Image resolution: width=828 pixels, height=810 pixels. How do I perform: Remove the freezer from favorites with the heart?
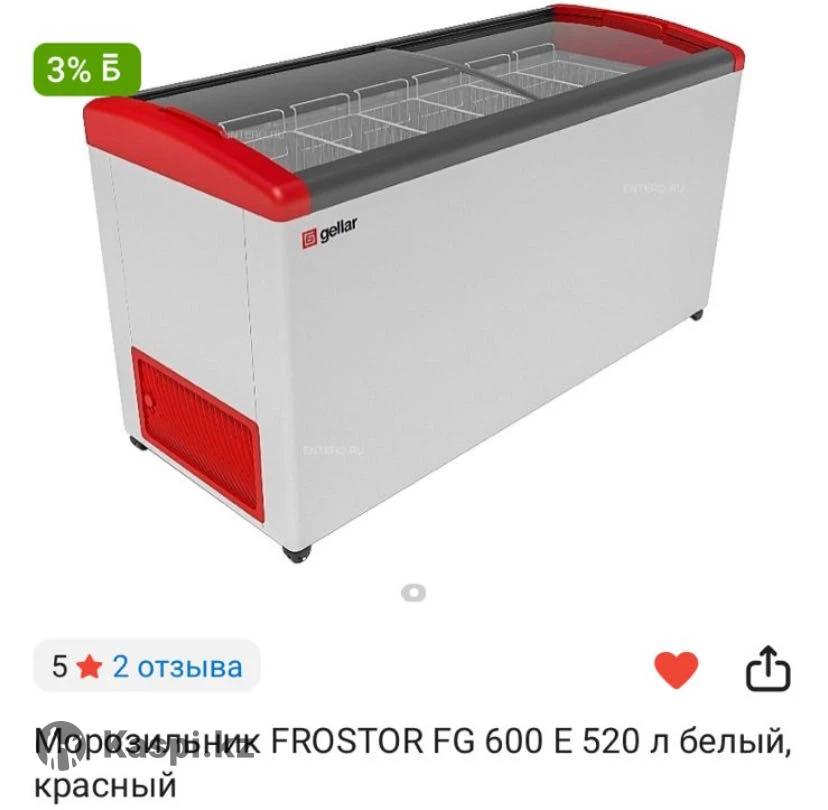676,668
